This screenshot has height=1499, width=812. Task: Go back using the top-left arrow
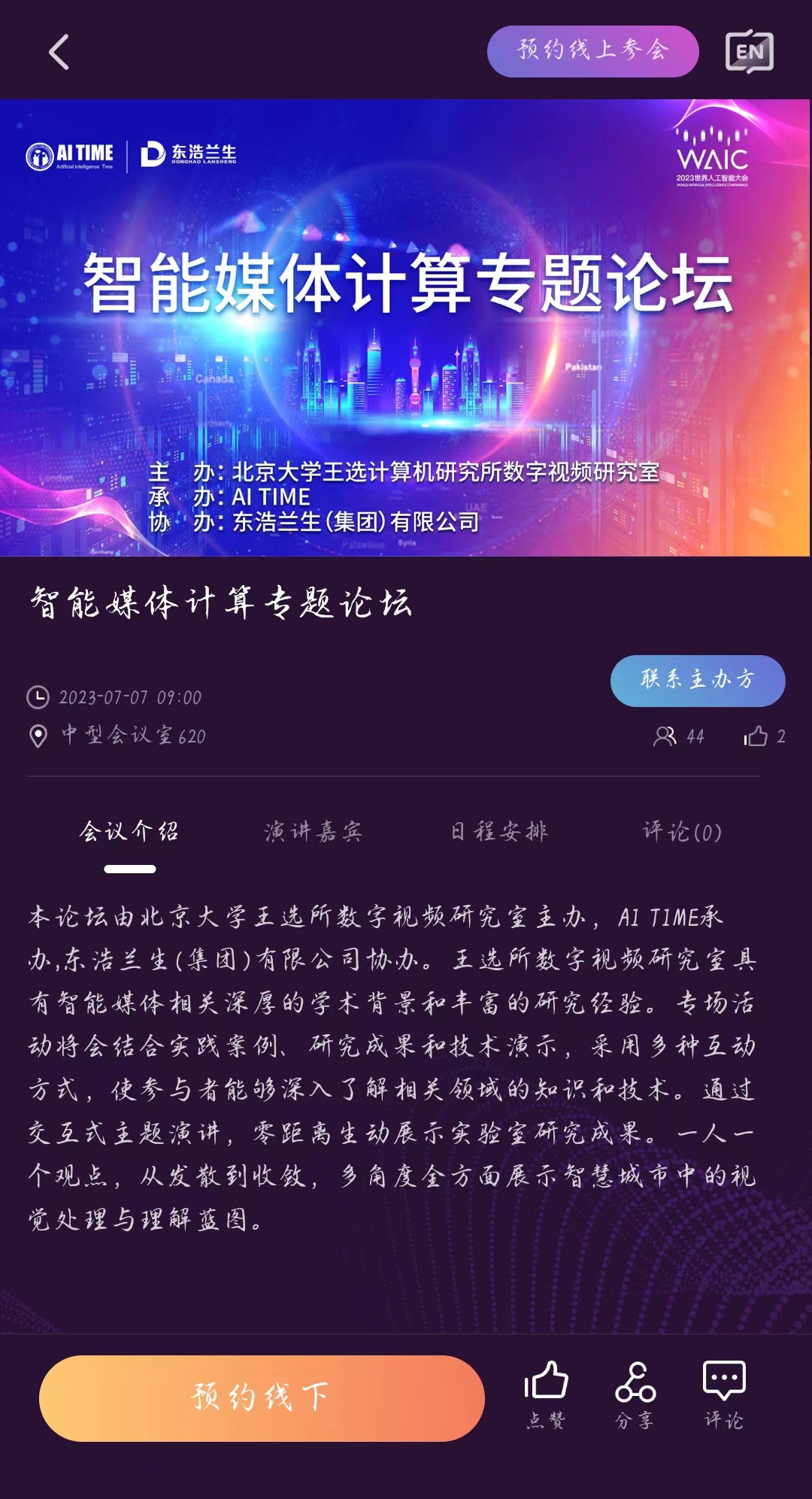tap(59, 52)
